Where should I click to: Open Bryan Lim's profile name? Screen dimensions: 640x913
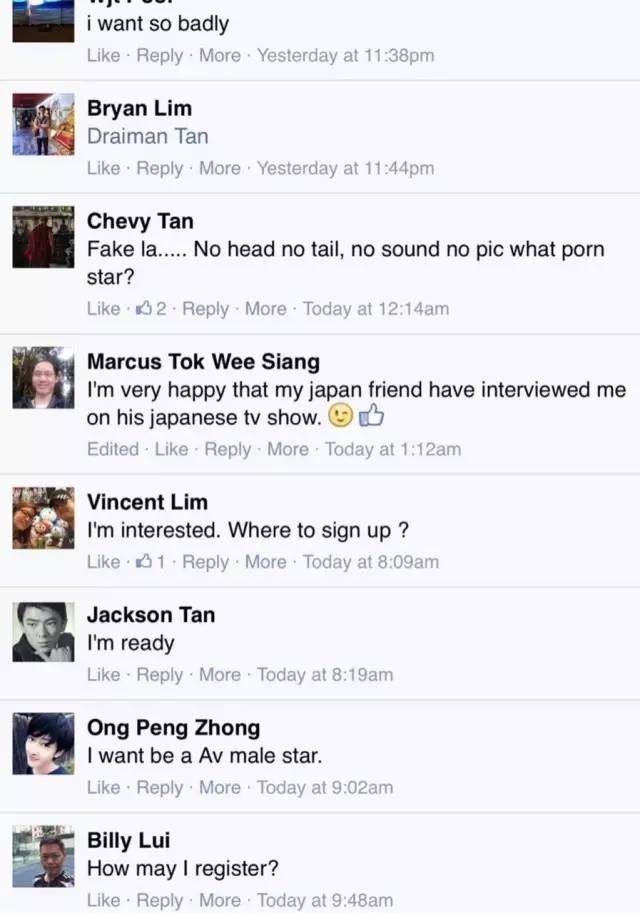tap(139, 108)
